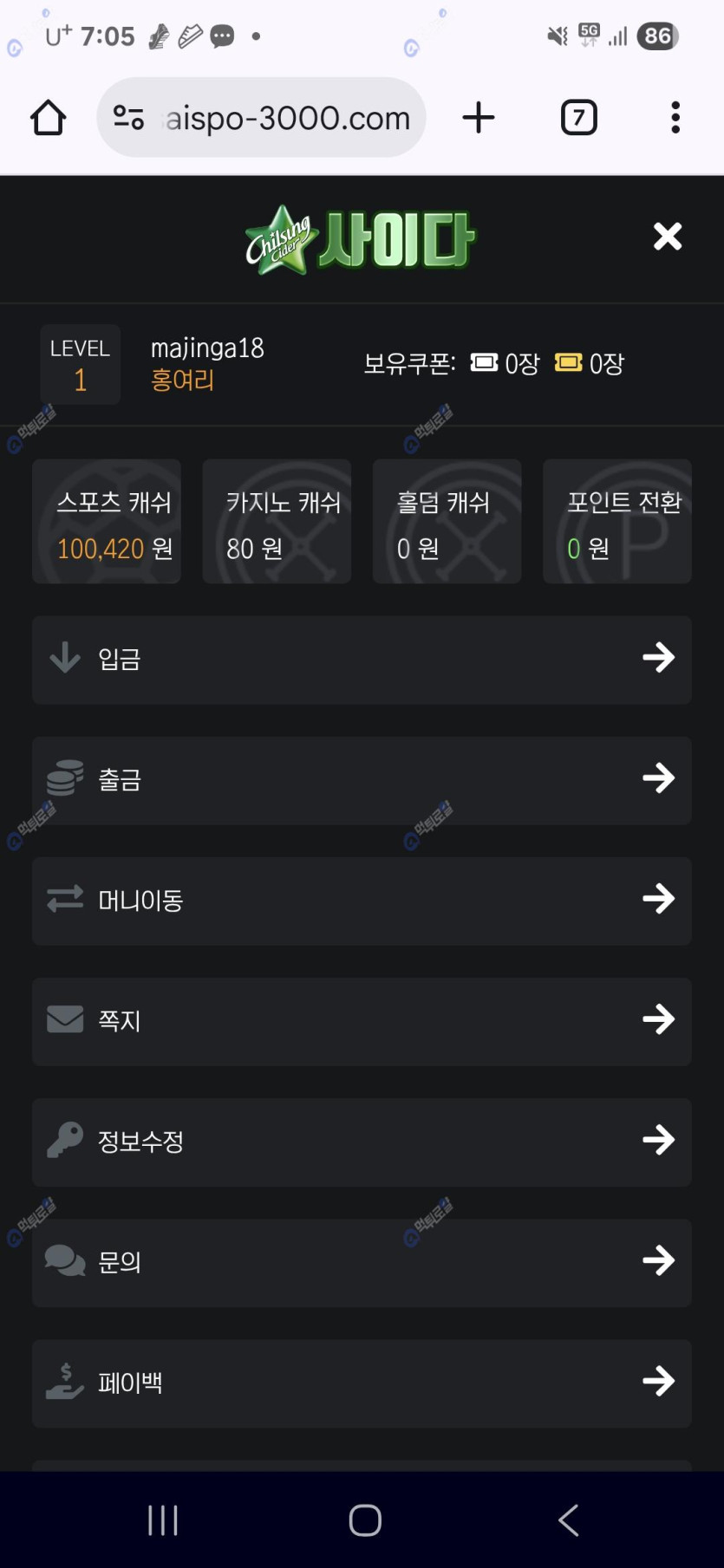The width and height of the screenshot is (724, 1568).
Task: Open the 출금 withdrawal row
Action: 362,780
